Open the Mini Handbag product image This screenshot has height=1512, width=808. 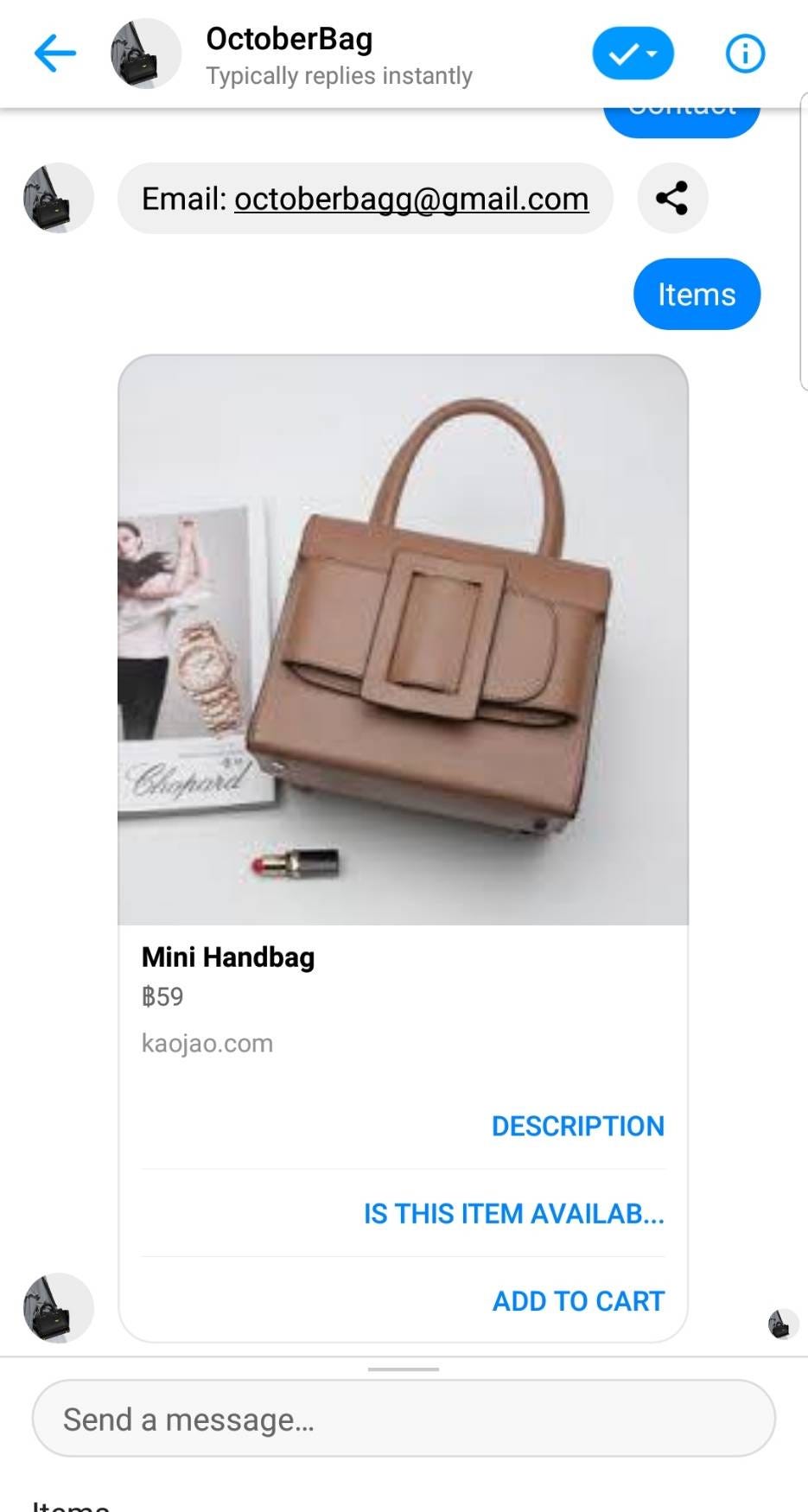pyautogui.click(x=403, y=639)
